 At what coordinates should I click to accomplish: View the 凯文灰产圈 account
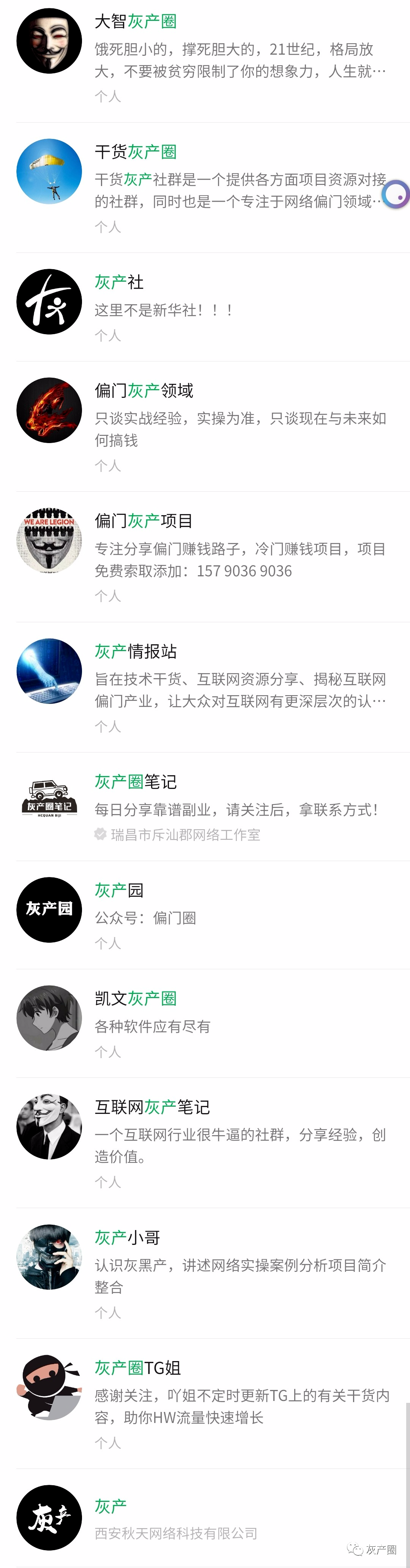click(135, 998)
